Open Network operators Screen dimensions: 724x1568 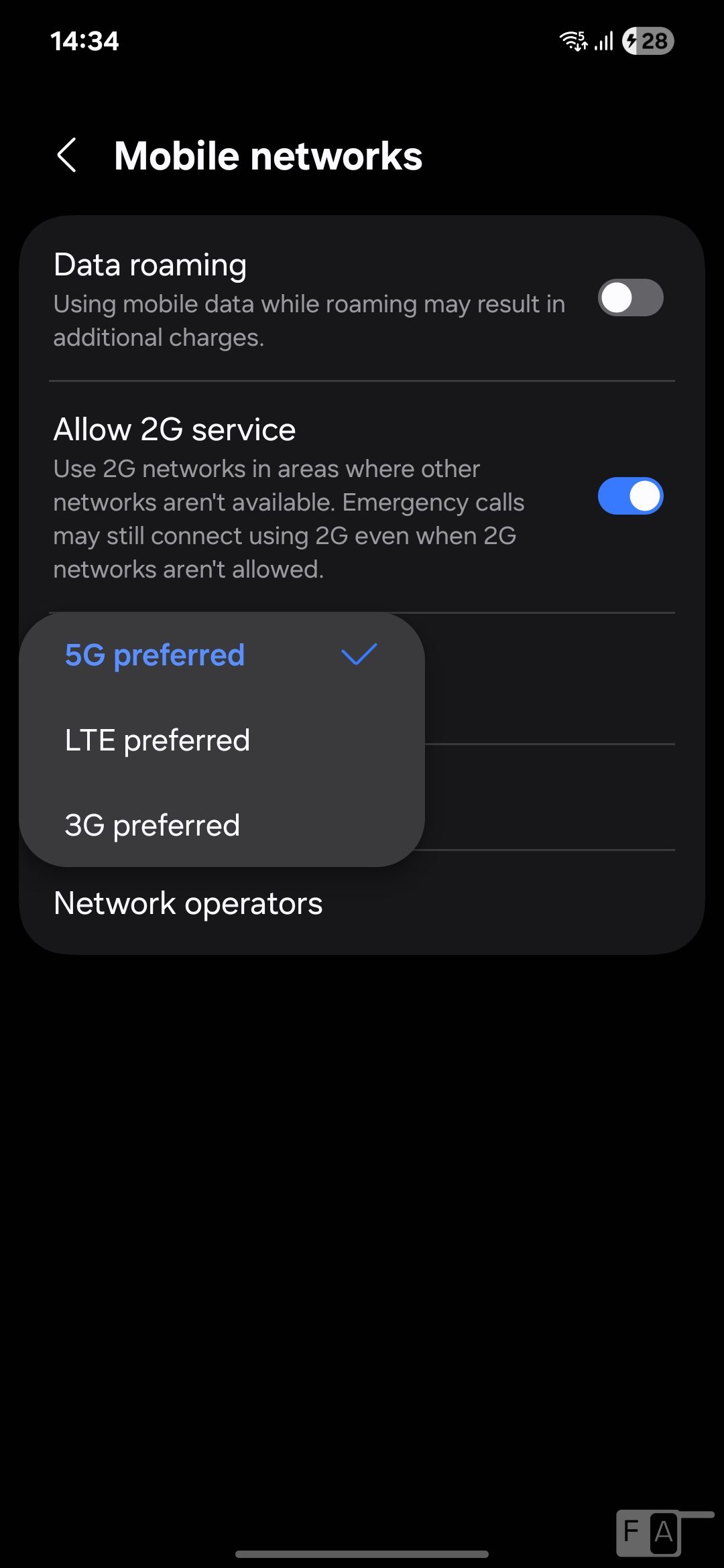click(188, 903)
